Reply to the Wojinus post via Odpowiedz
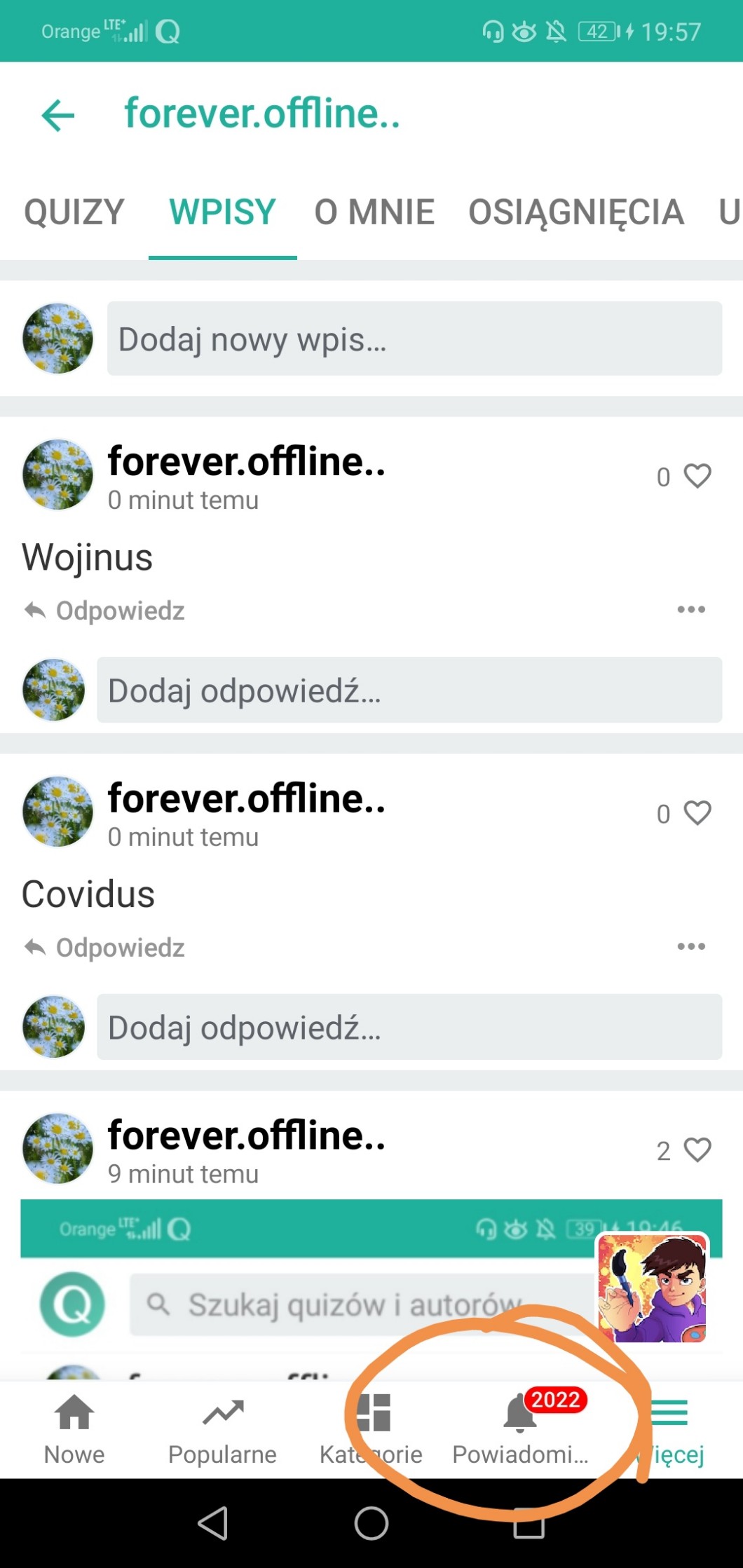 pos(105,611)
